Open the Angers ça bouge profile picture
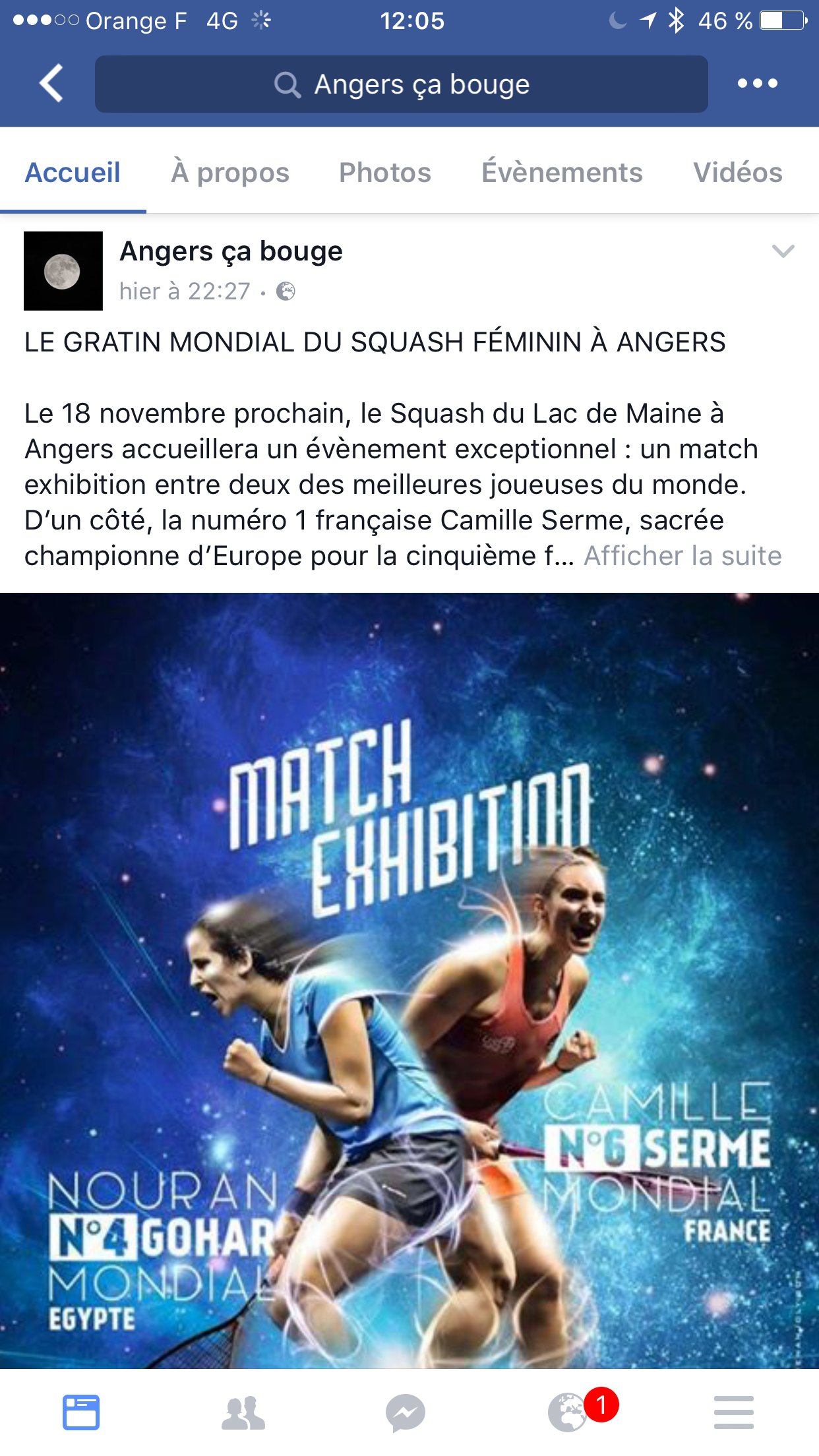 coord(63,271)
